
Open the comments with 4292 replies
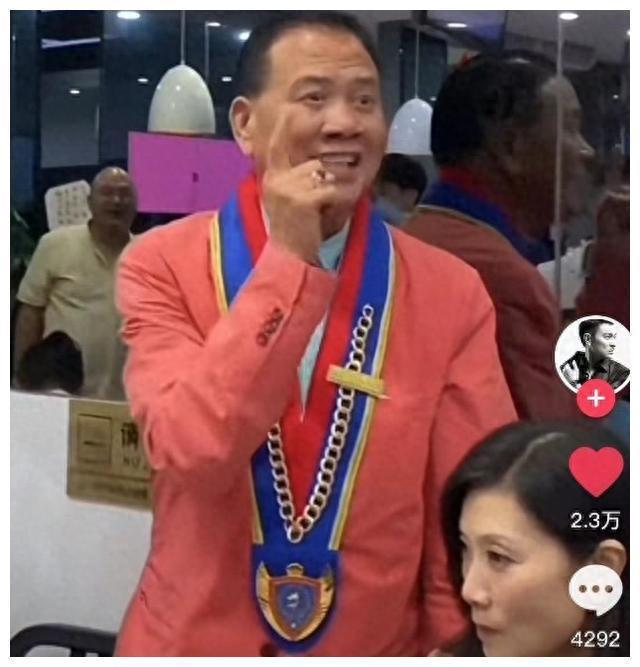[x=595, y=590]
